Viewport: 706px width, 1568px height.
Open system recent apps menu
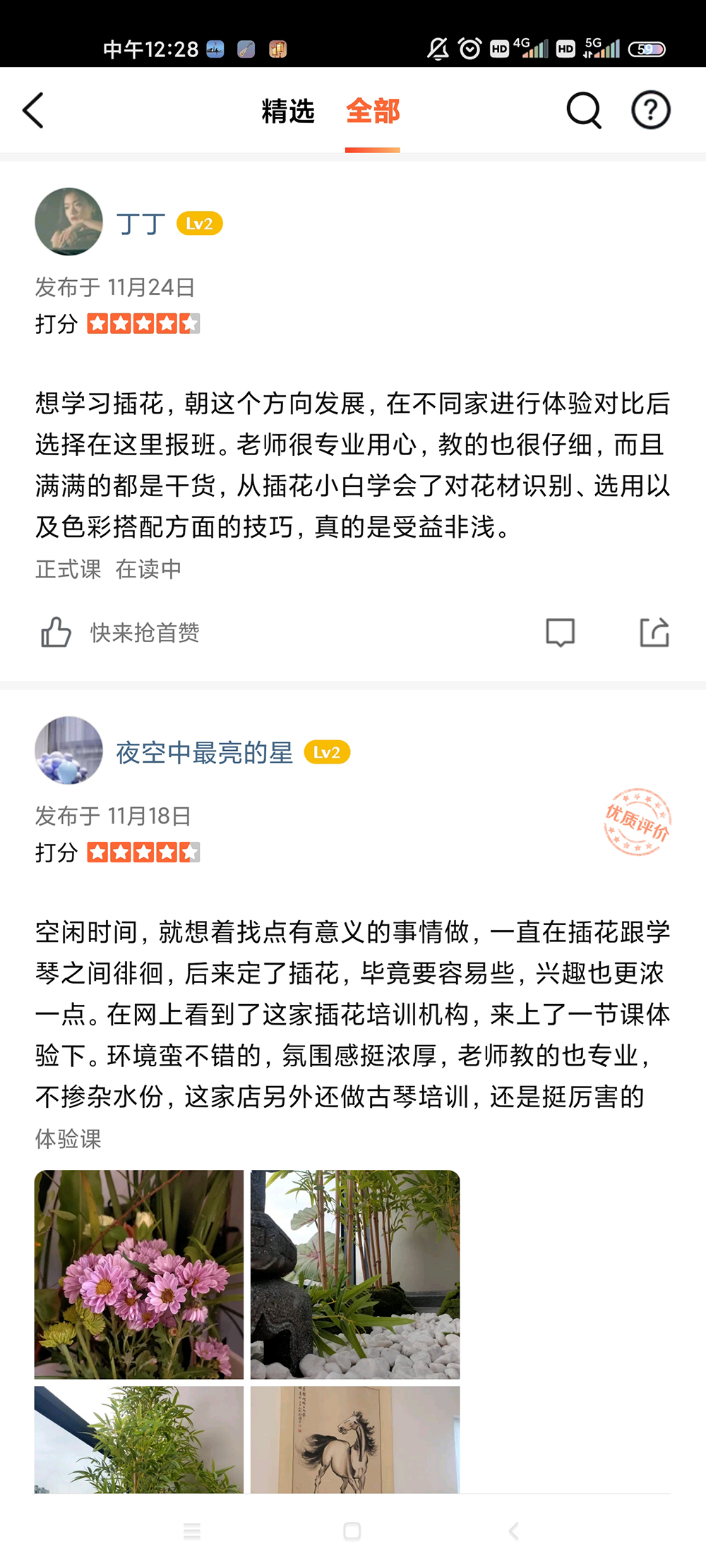pyautogui.click(x=192, y=1531)
